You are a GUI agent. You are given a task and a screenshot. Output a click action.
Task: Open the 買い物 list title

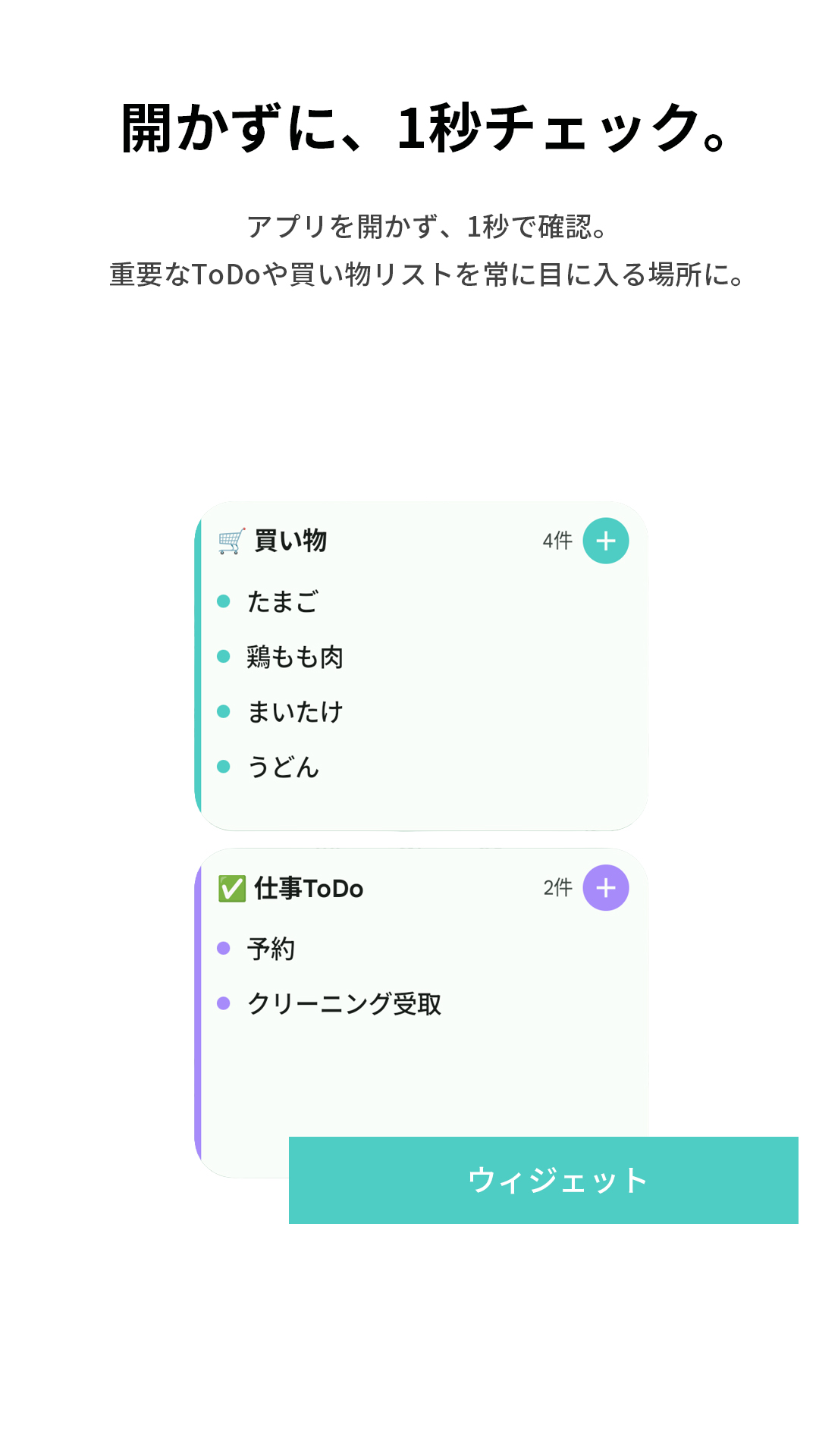point(290,541)
